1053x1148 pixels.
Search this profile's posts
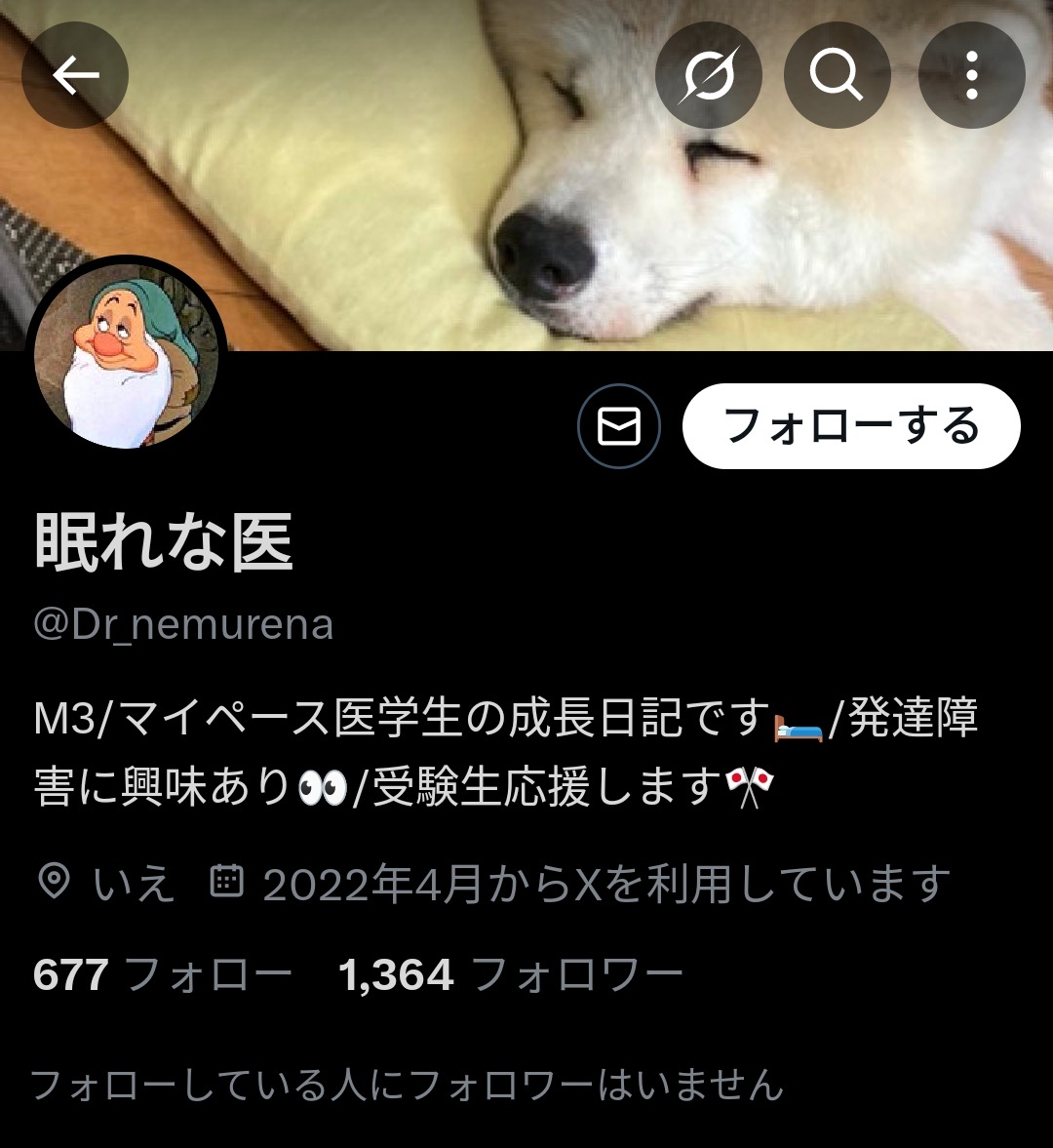[837, 75]
